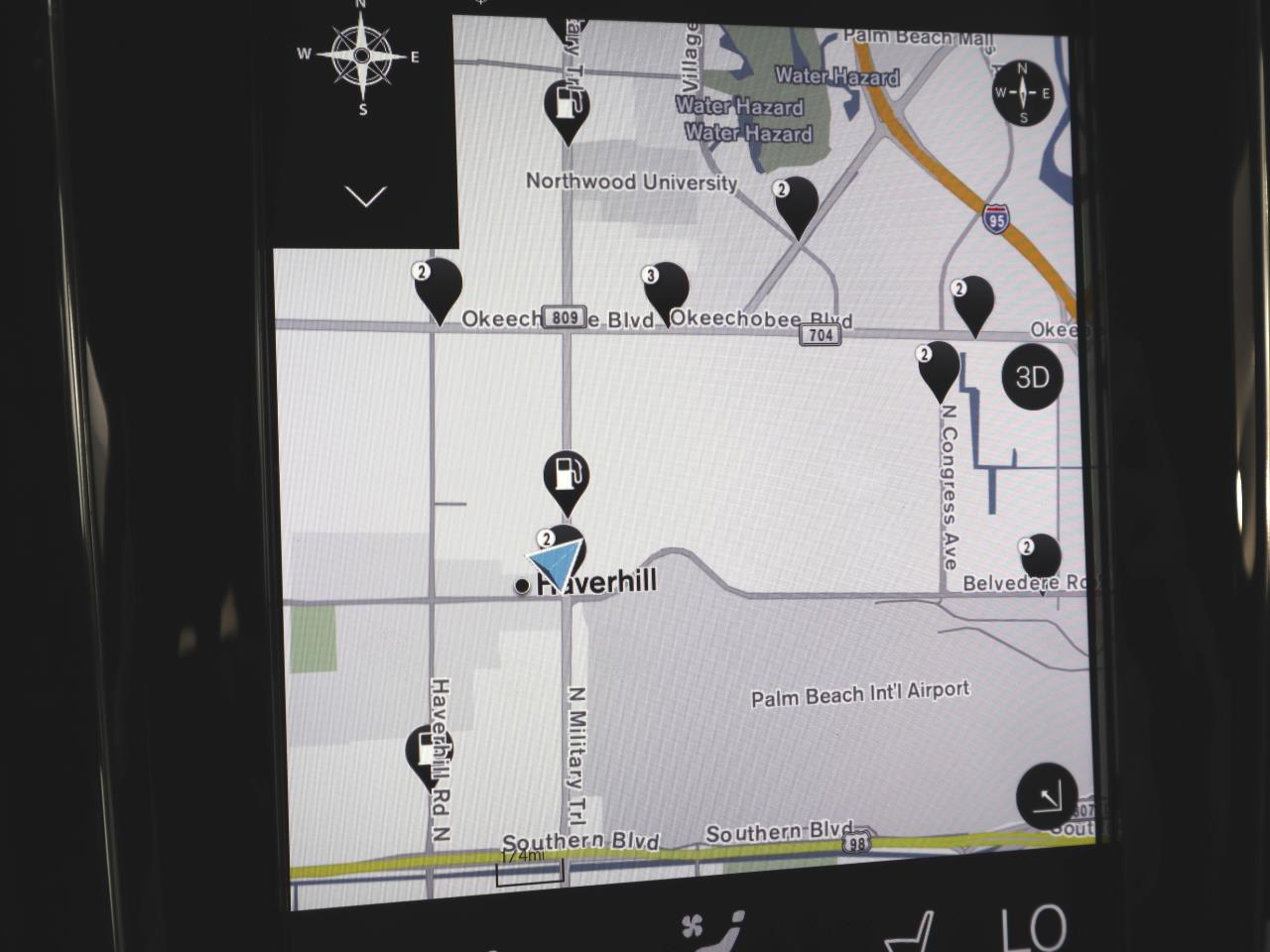The image size is (1270, 952).
Task: Tap the compass orientation button
Action: [1022, 92]
